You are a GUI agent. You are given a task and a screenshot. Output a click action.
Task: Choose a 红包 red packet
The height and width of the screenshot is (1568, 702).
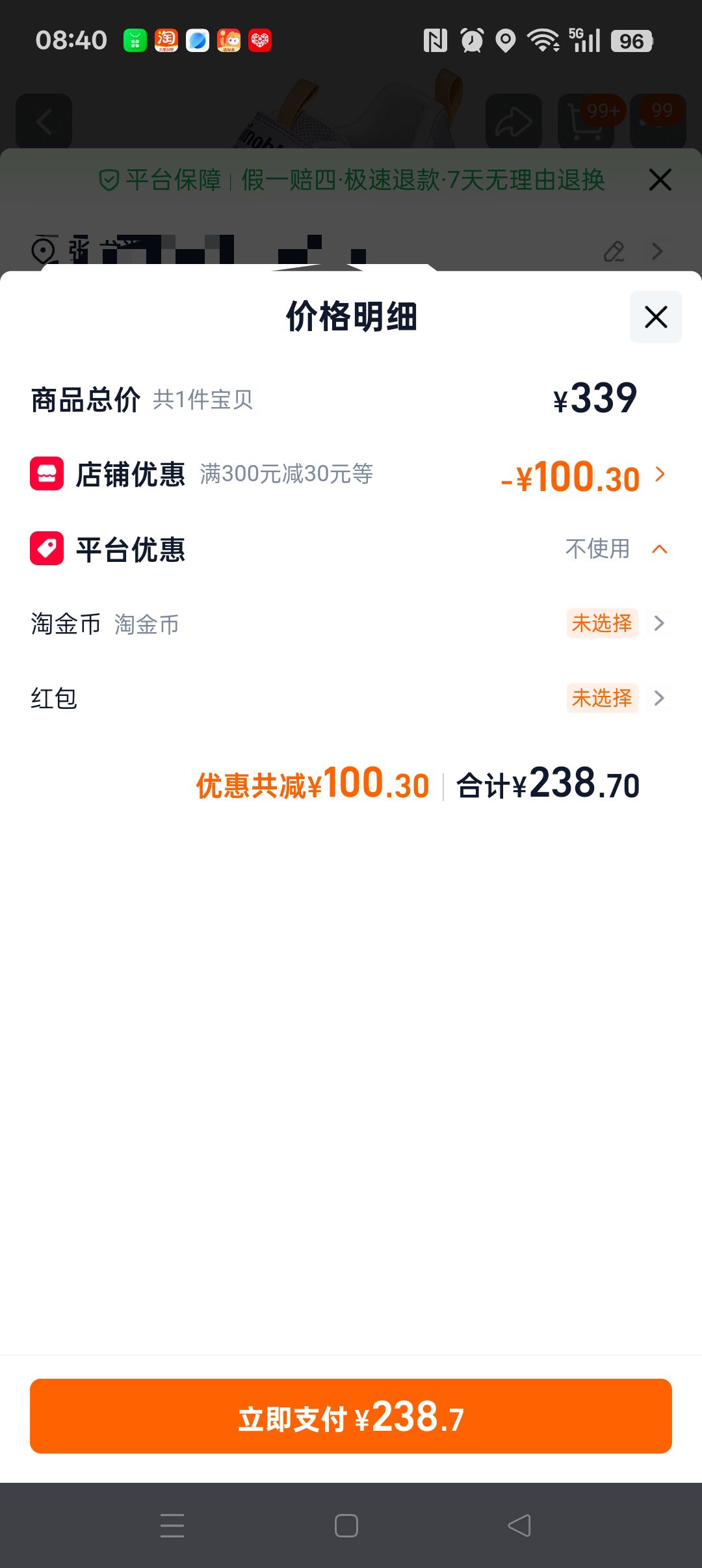(x=351, y=698)
